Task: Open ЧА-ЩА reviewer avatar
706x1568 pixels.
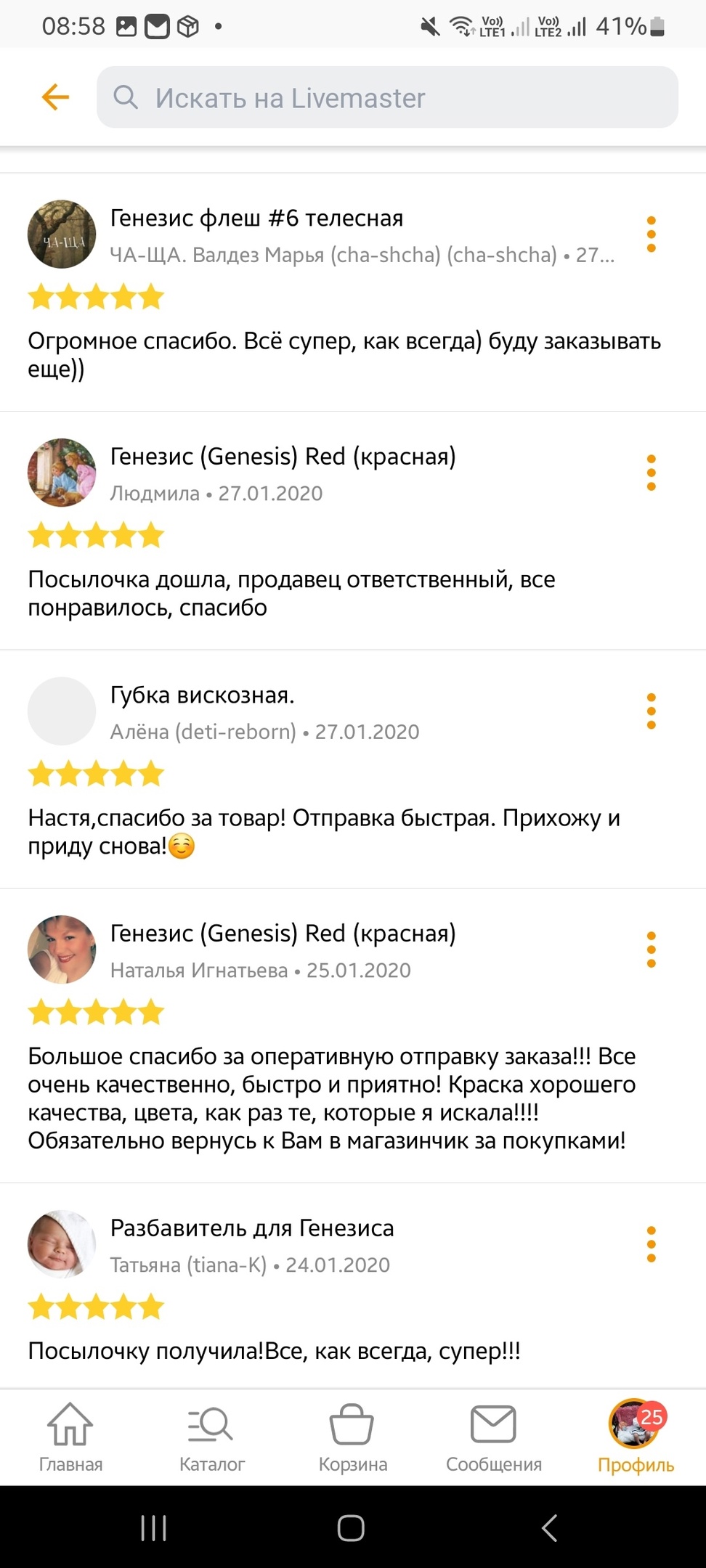Action: [x=62, y=234]
